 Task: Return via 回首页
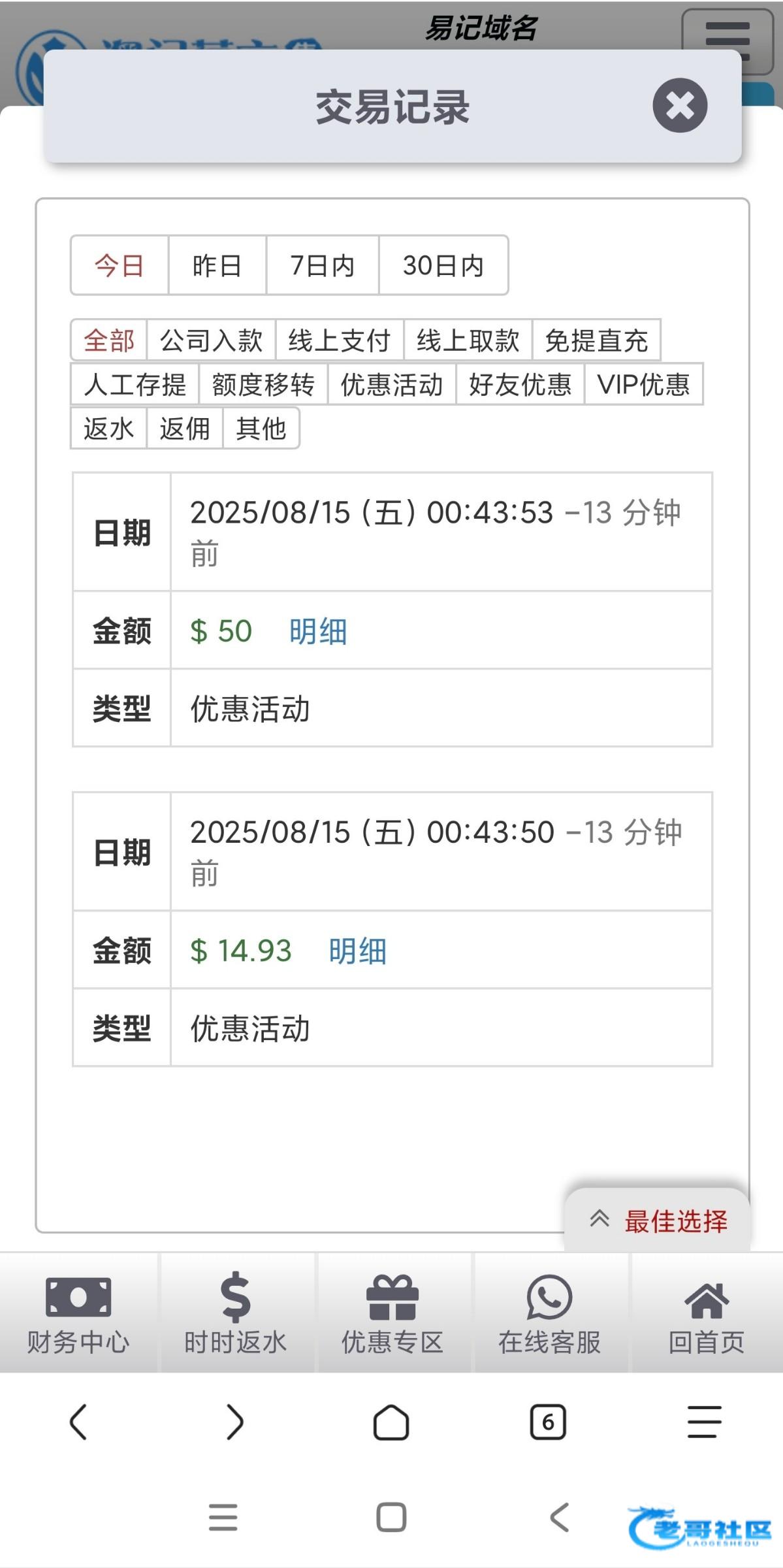click(707, 1313)
